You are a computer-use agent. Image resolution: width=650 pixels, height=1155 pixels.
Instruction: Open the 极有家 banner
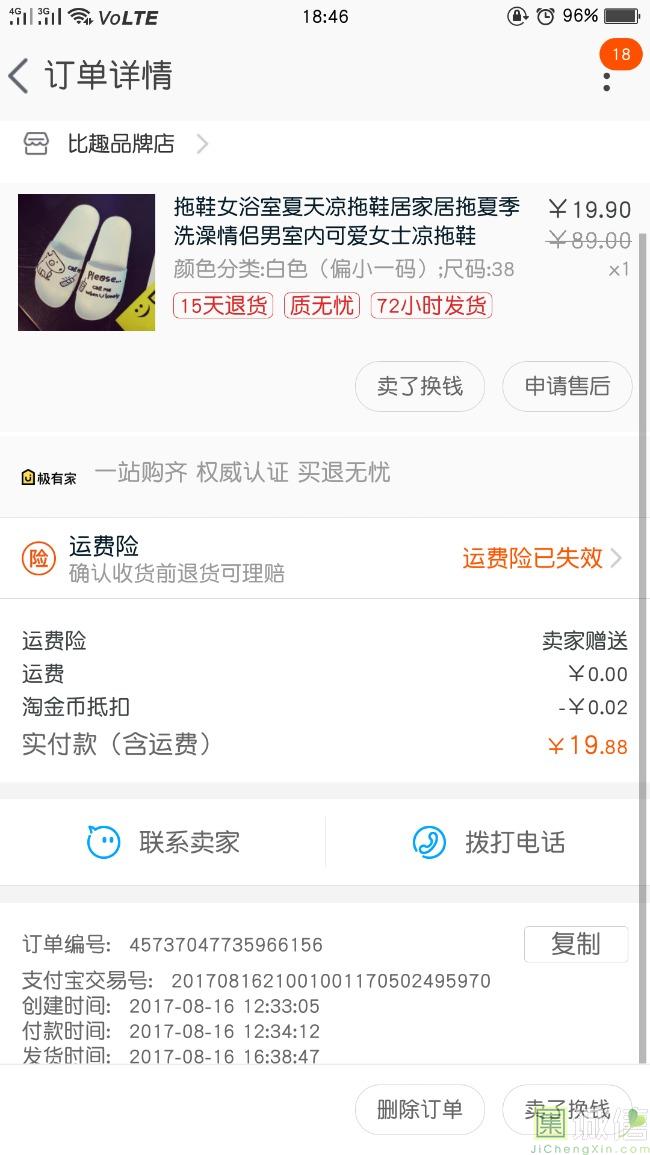click(205, 473)
